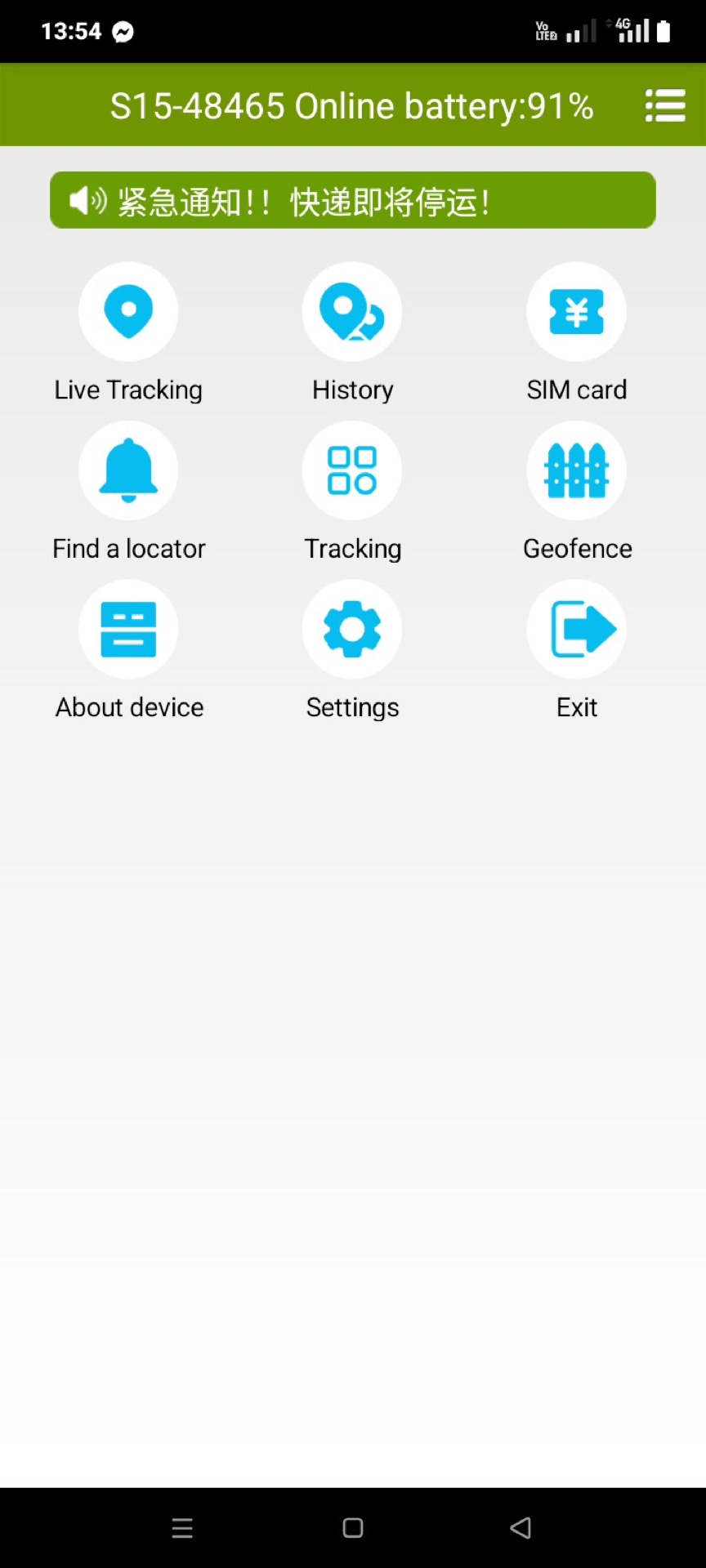
Task: Start Live Tracking
Action: [128, 312]
